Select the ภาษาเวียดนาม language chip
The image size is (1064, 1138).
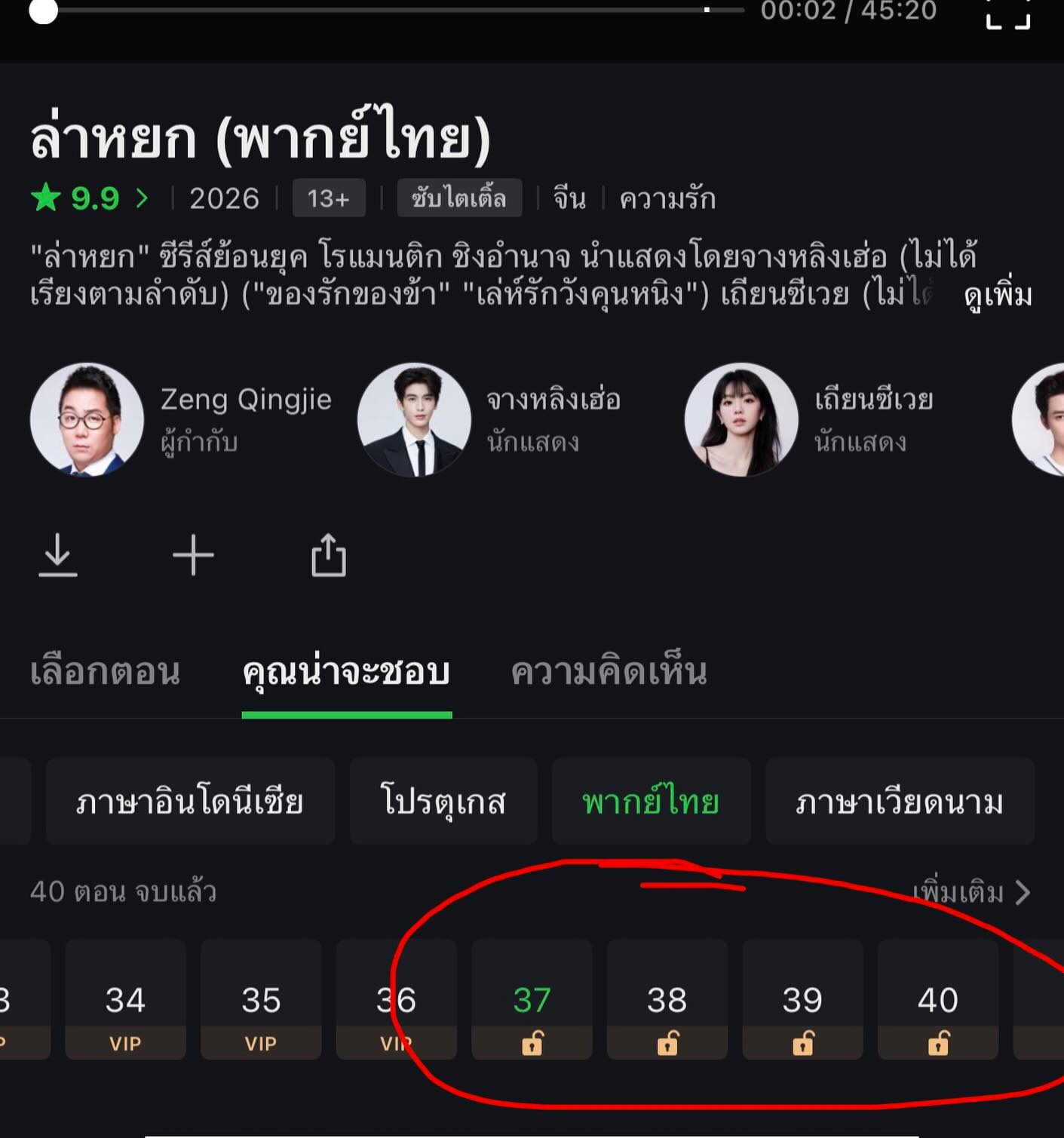coord(900,801)
